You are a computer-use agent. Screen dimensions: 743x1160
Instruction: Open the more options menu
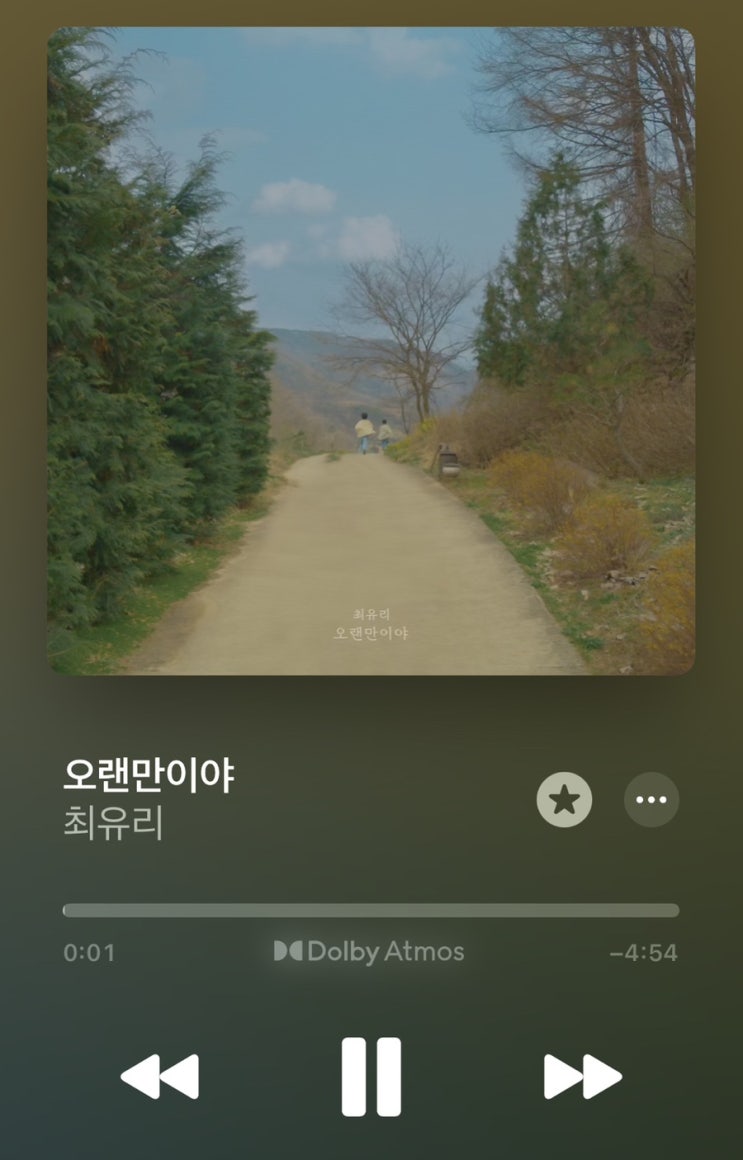[x=651, y=800]
